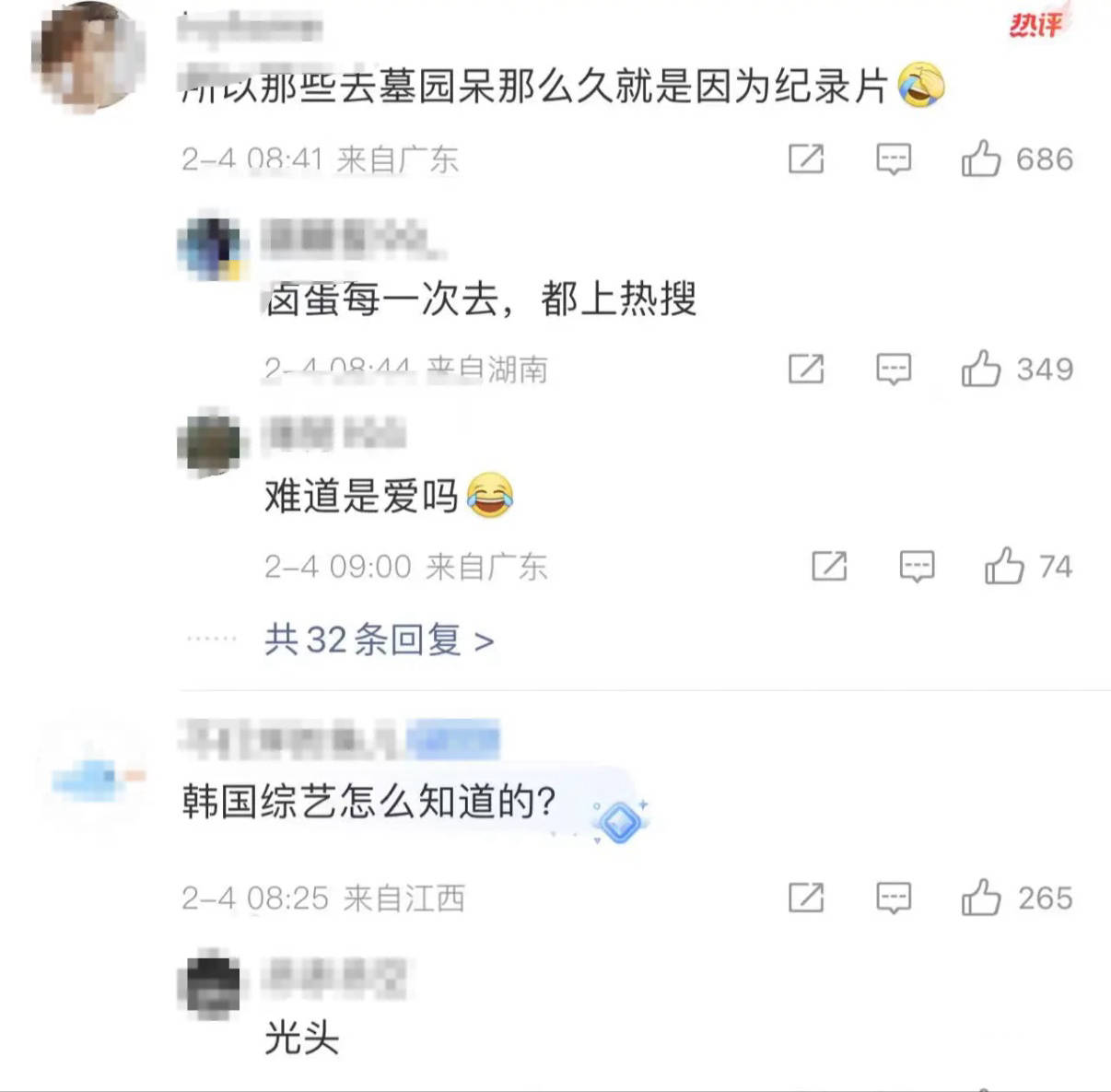Like the comment 韩国综艺怎么知道的
Image resolution: width=1111 pixels, height=1092 pixels.
[981, 898]
